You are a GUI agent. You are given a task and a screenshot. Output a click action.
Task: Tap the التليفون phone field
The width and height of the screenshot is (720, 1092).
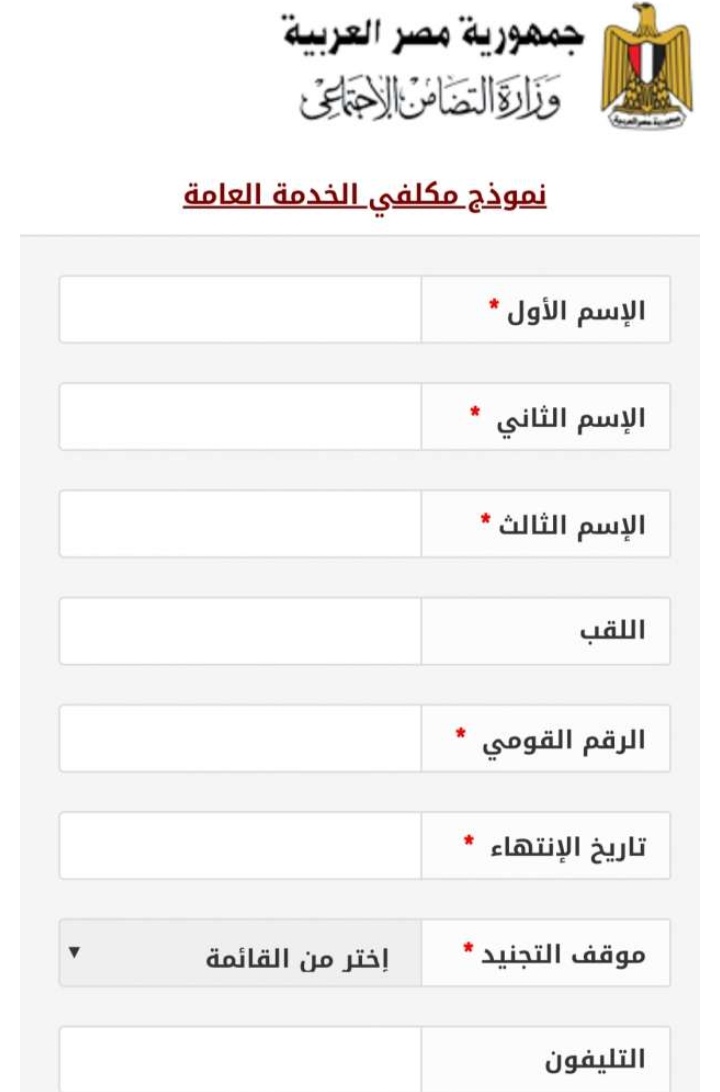click(240, 1058)
